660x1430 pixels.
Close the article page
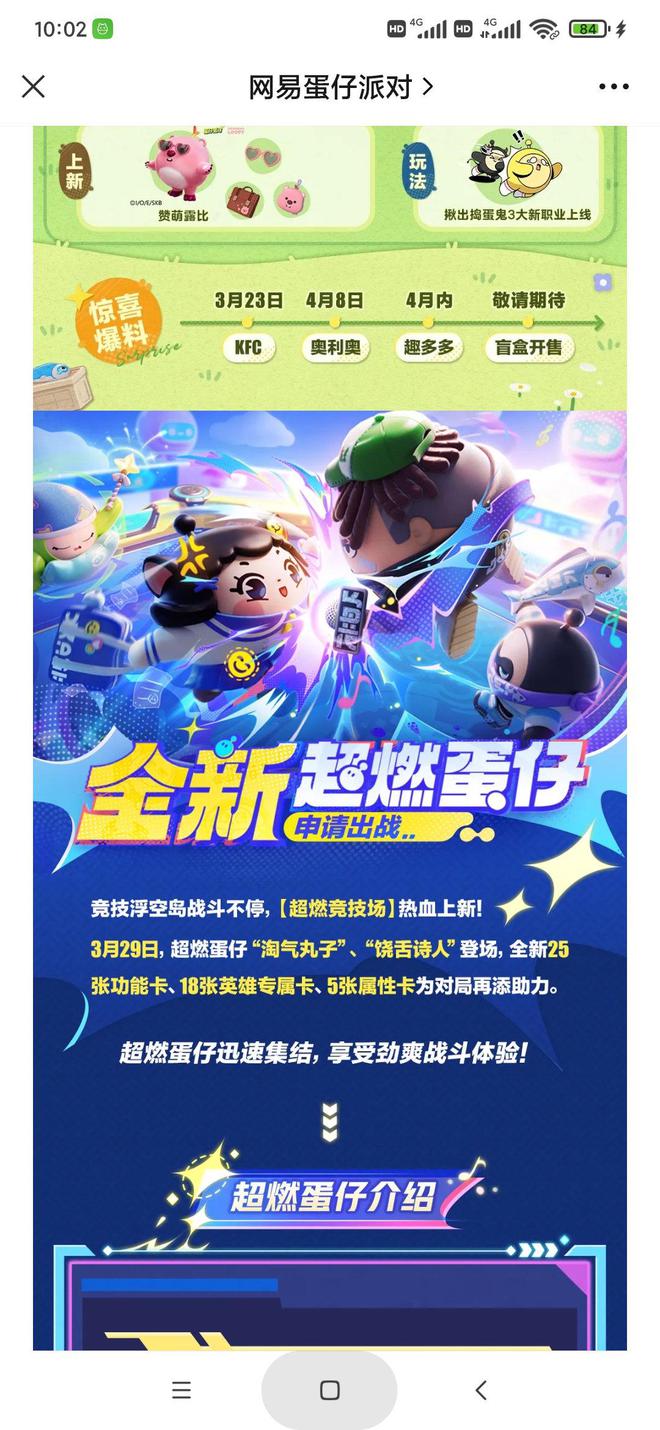click(x=33, y=87)
